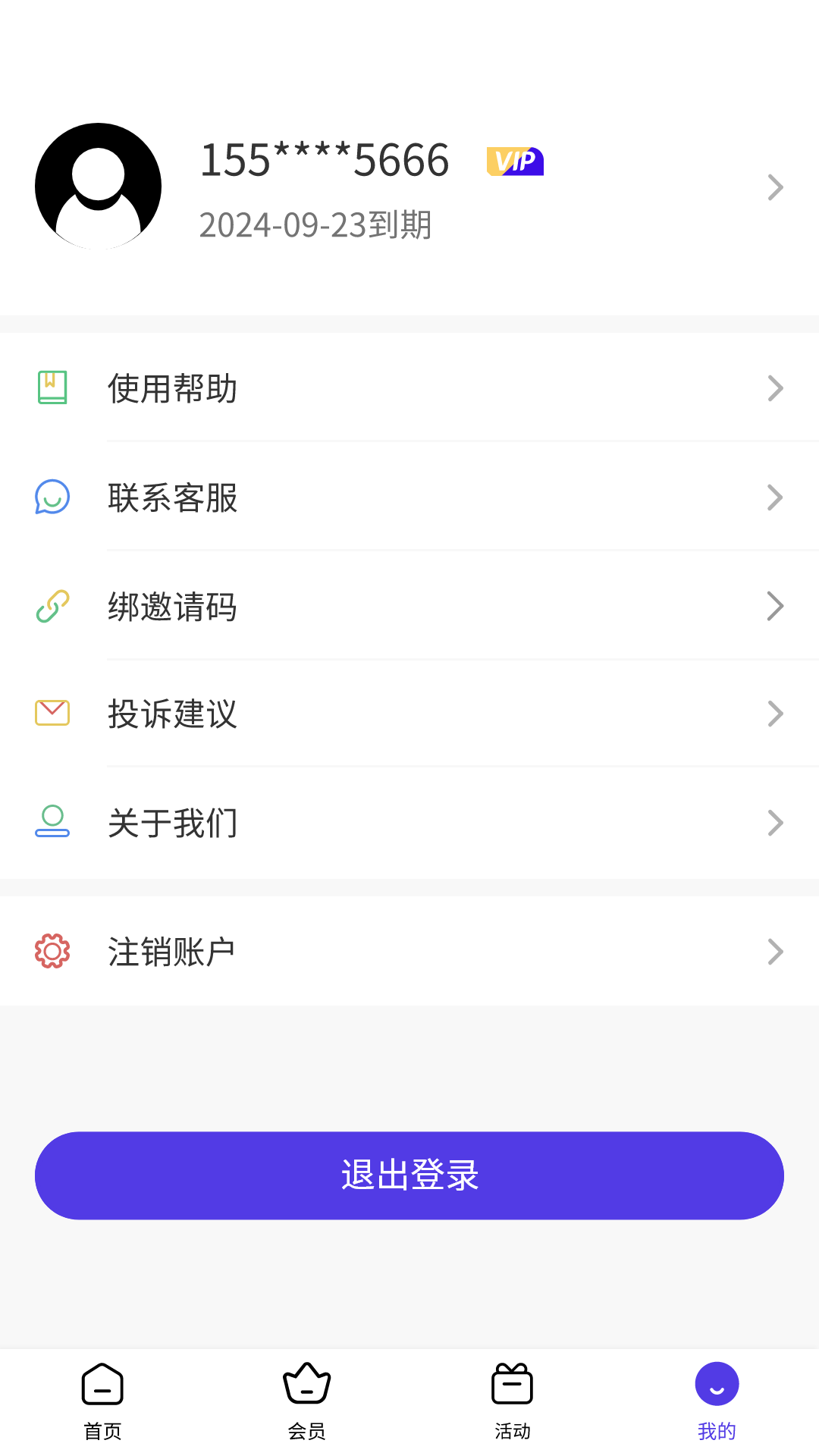The width and height of the screenshot is (819, 1456).
Task: Select the 使用帮助 book icon
Action: 52,388
